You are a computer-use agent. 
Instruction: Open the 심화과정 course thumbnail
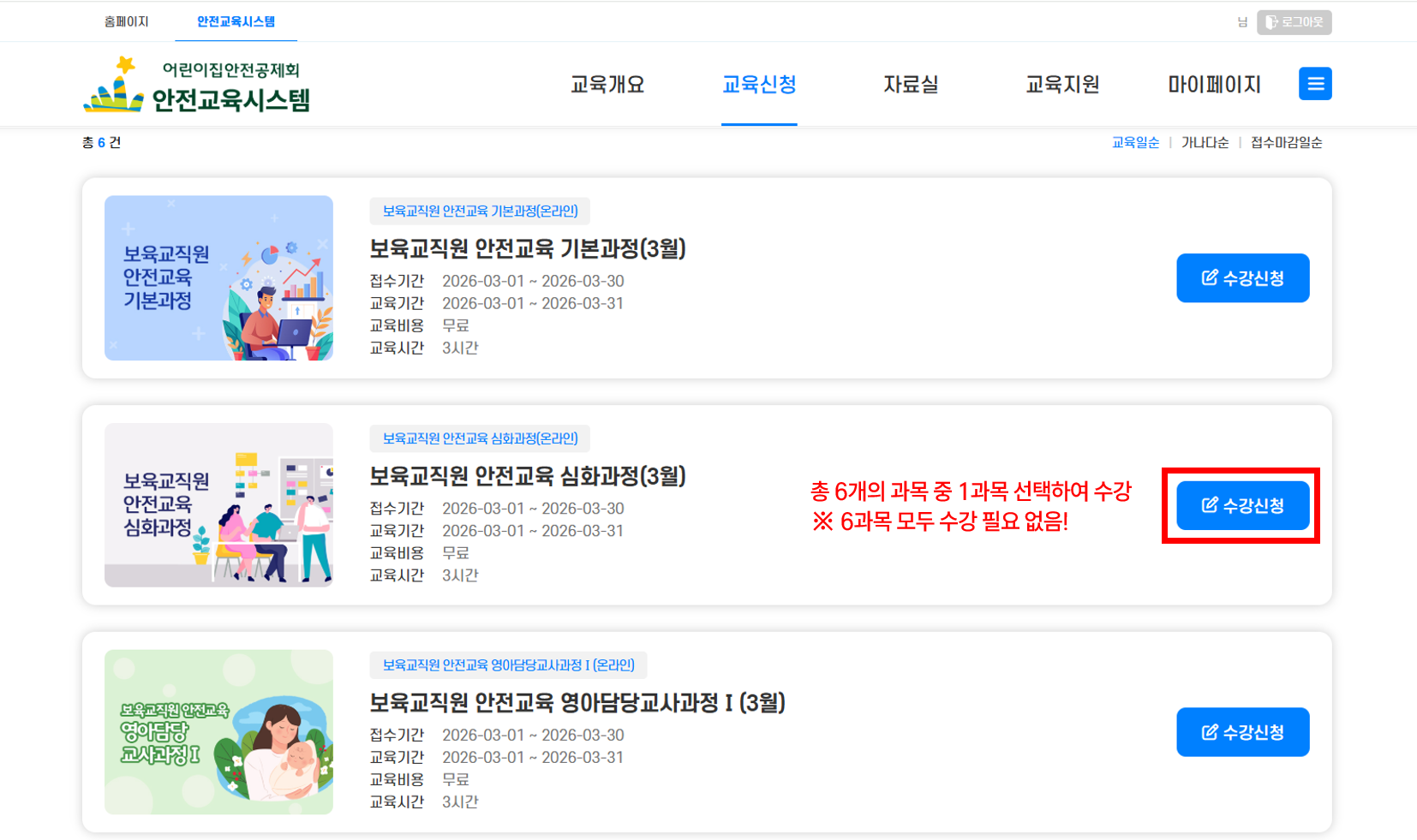tap(218, 505)
